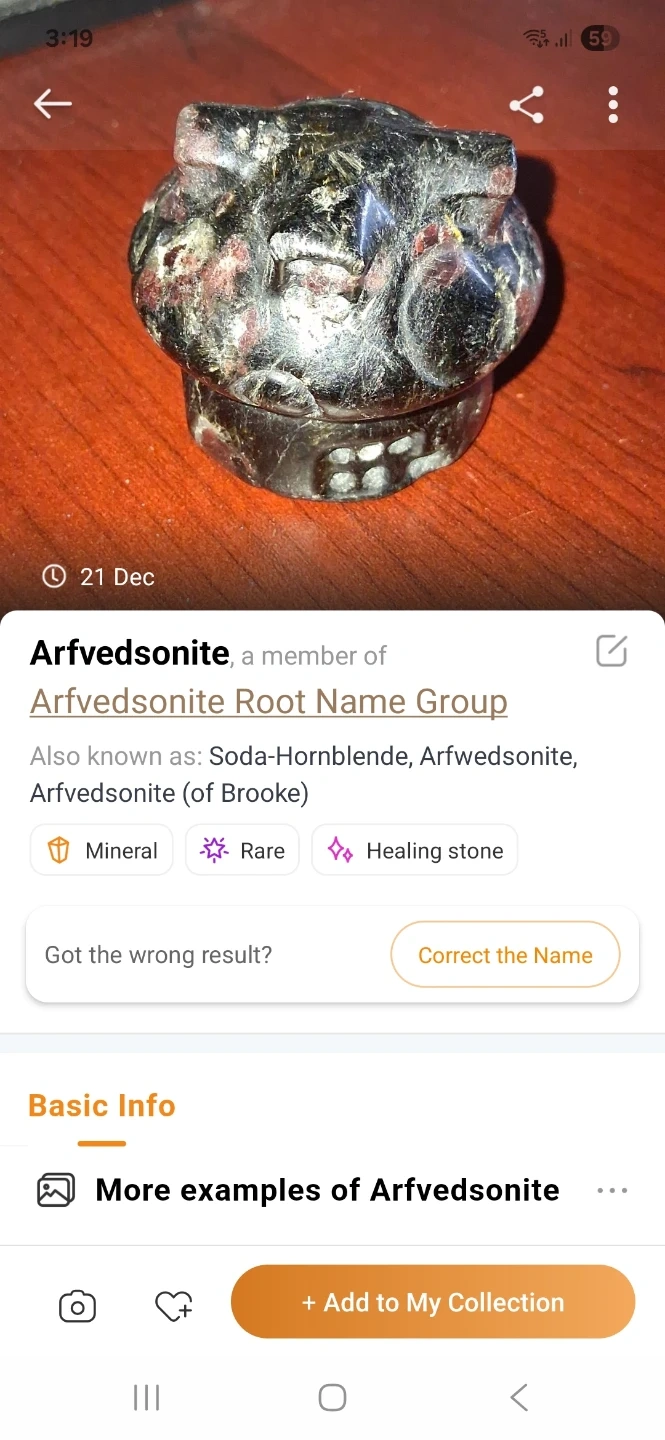Tap Add to My Collection

[x=433, y=1302]
